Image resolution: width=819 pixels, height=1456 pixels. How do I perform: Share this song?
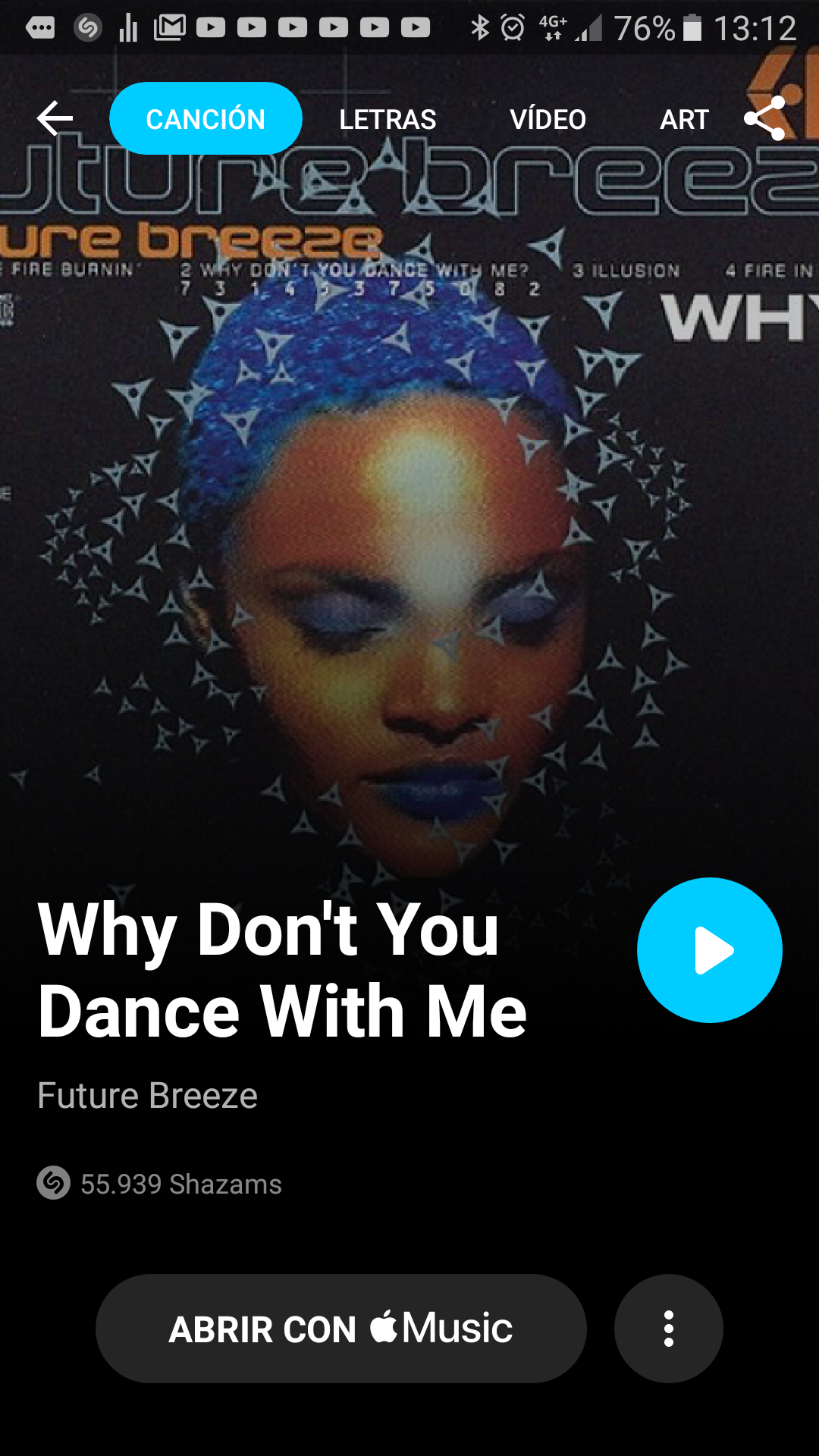click(764, 118)
